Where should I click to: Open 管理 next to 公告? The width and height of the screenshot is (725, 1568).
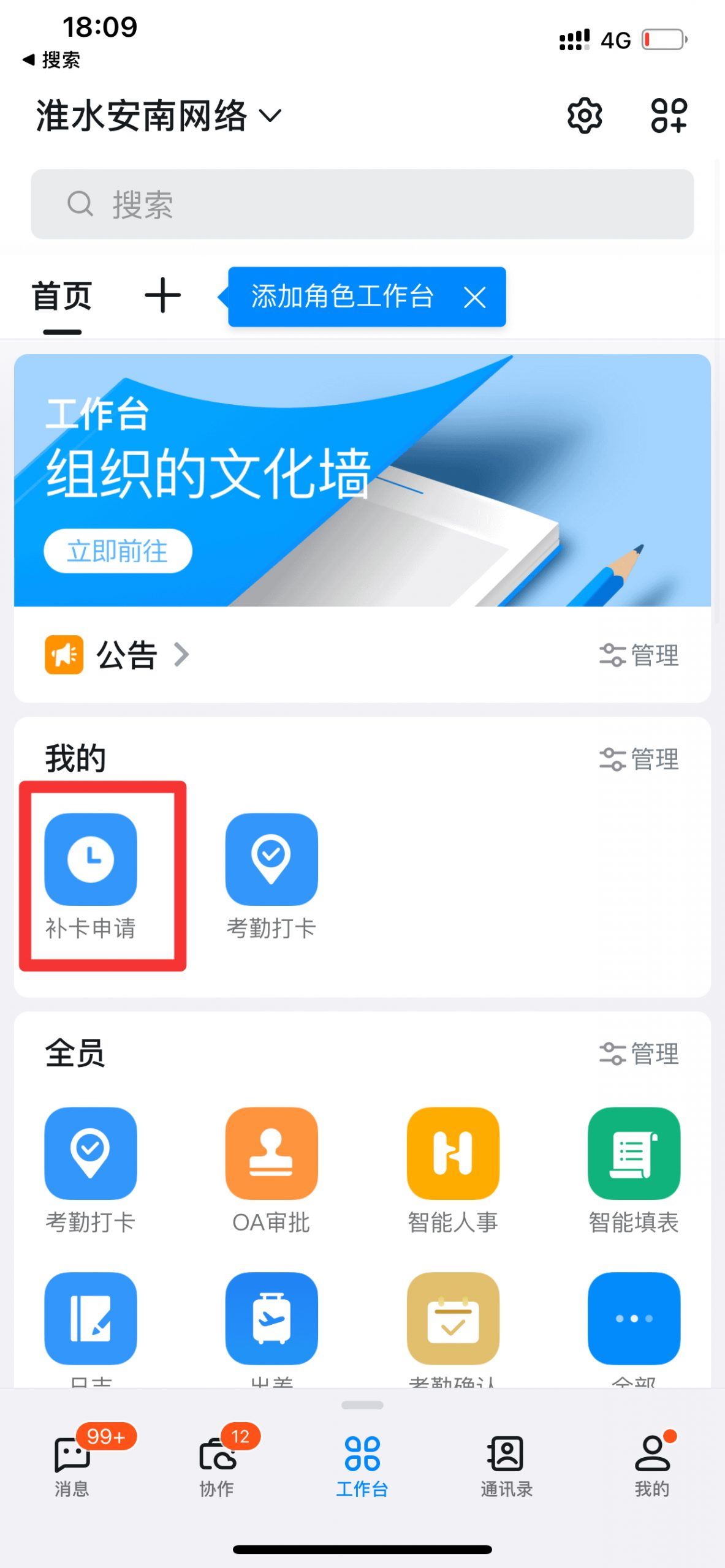(x=639, y=655)
